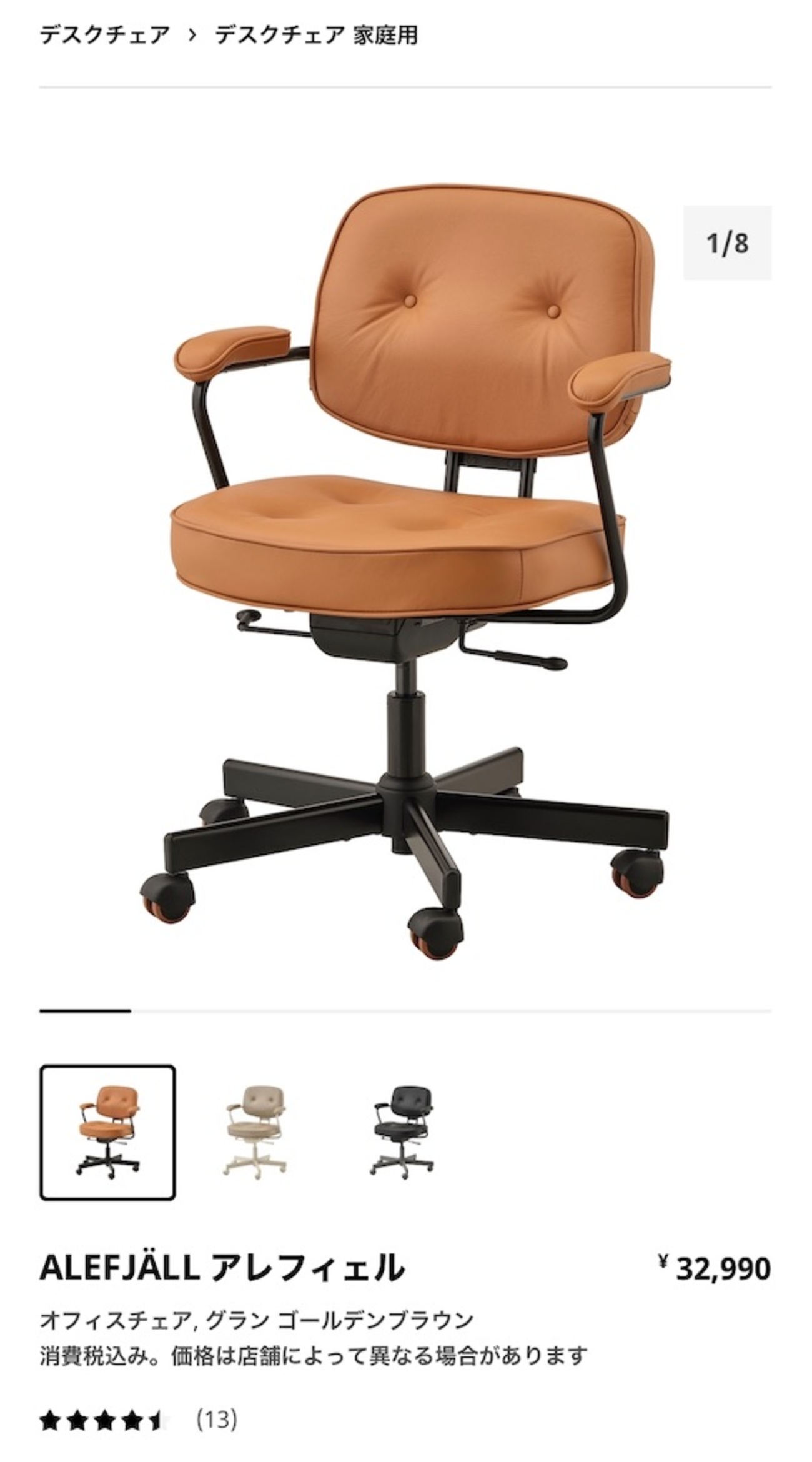Open the デスクチェア breadcrumb link

(104, 35)
